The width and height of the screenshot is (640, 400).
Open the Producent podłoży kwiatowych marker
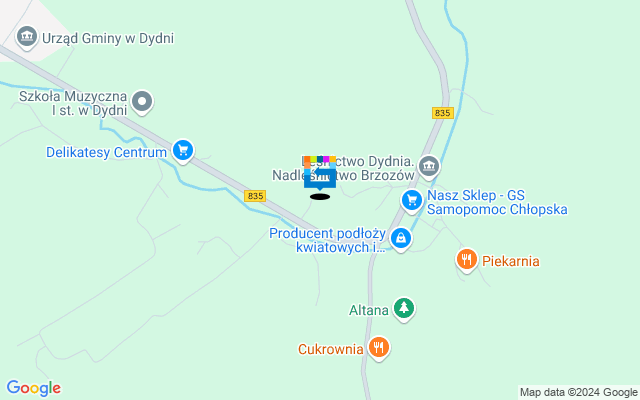click(x=400, y=239)
